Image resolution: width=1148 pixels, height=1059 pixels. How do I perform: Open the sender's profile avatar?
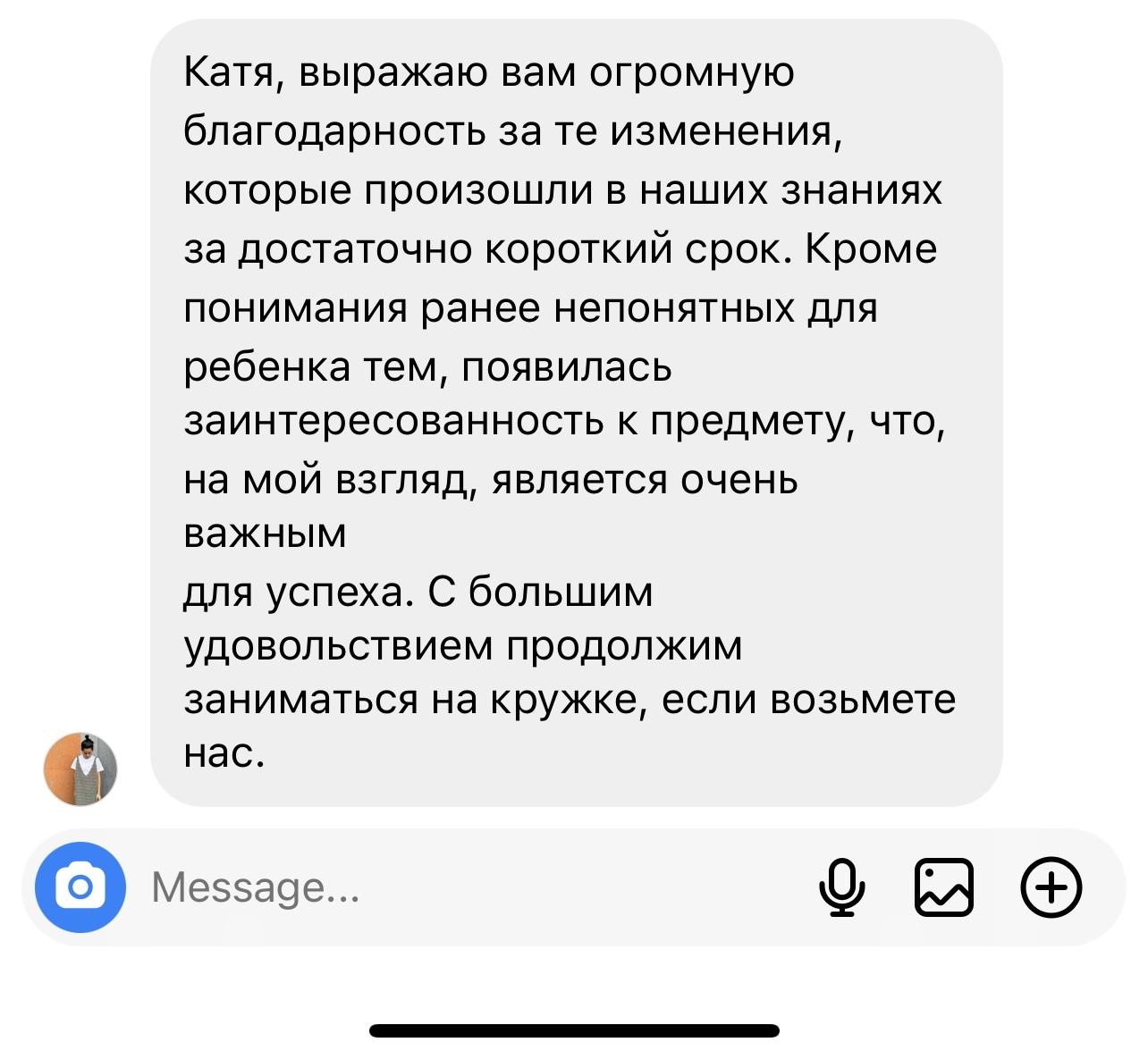[x=80, y=769]
